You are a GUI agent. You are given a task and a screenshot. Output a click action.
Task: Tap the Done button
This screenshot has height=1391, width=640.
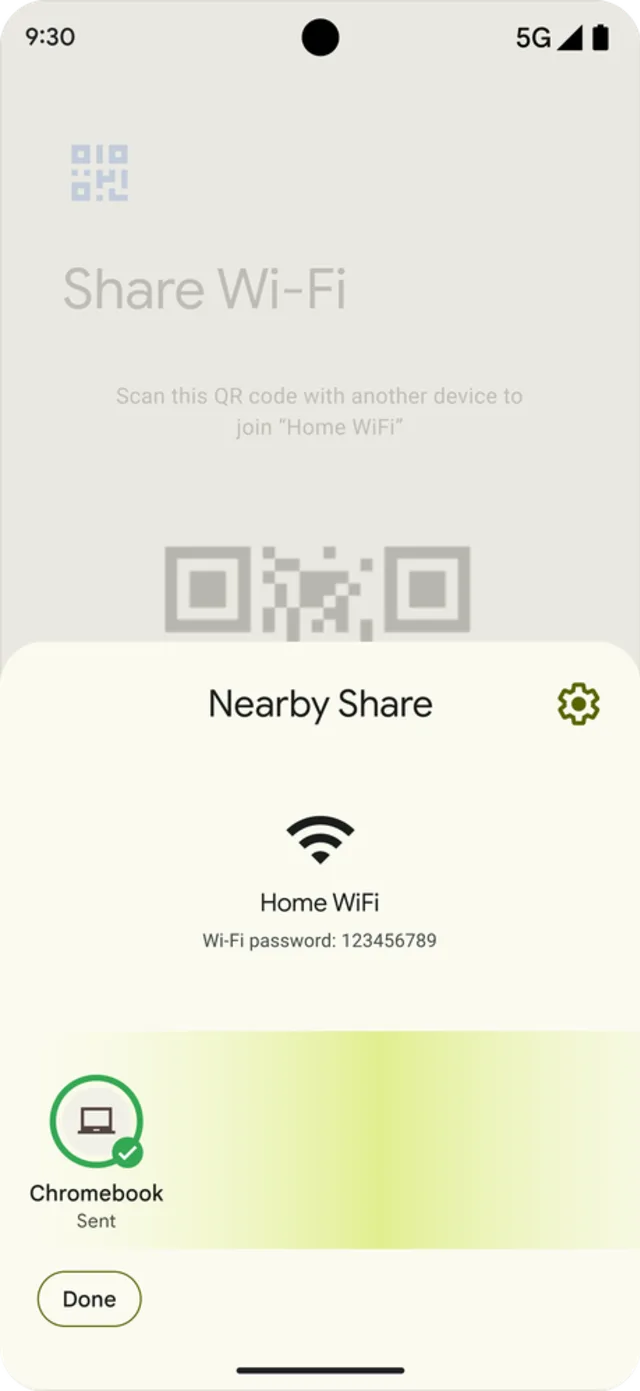(x=89, y=1298)
